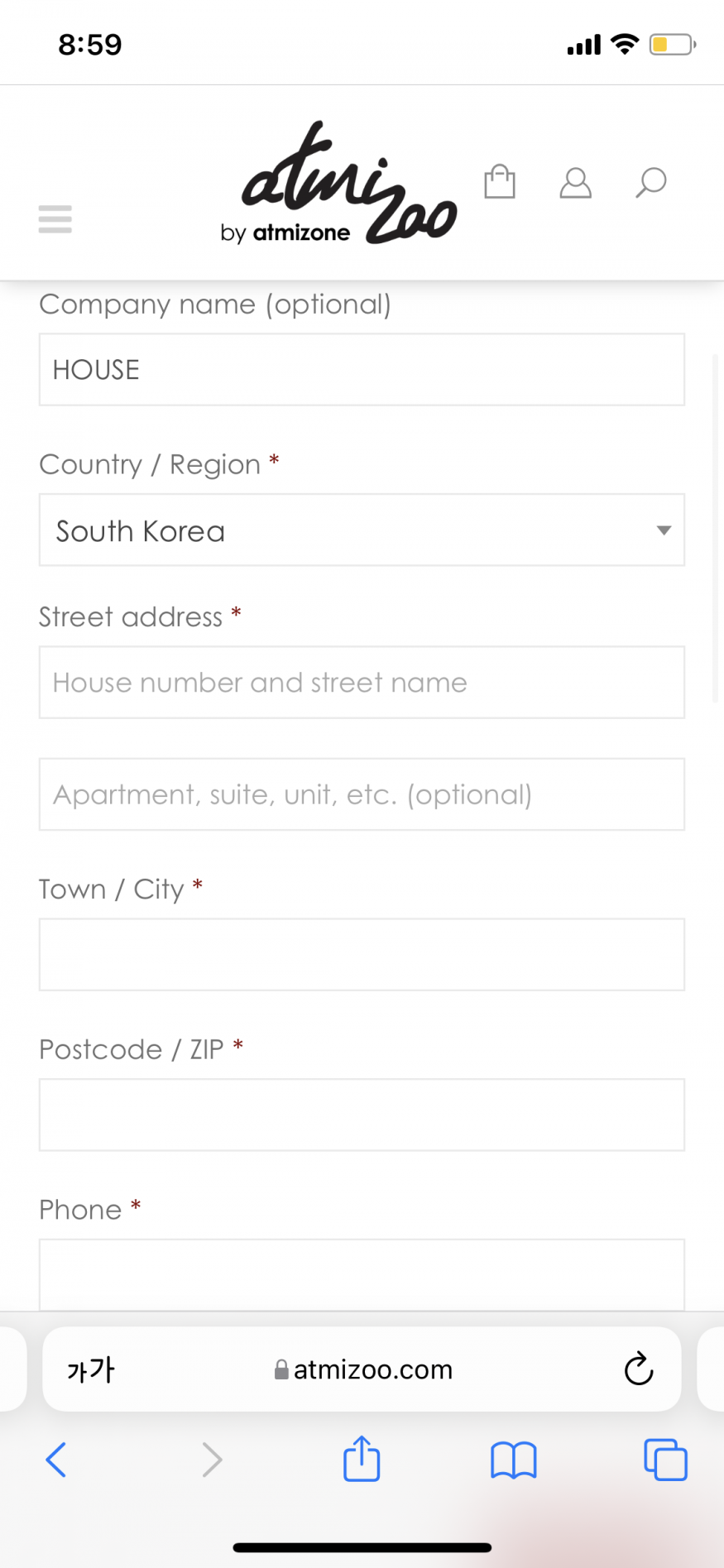The width and height of the screenshot is (724, 1568).
Task: Open the shopping bag
Action: click(x=500, y=181)
